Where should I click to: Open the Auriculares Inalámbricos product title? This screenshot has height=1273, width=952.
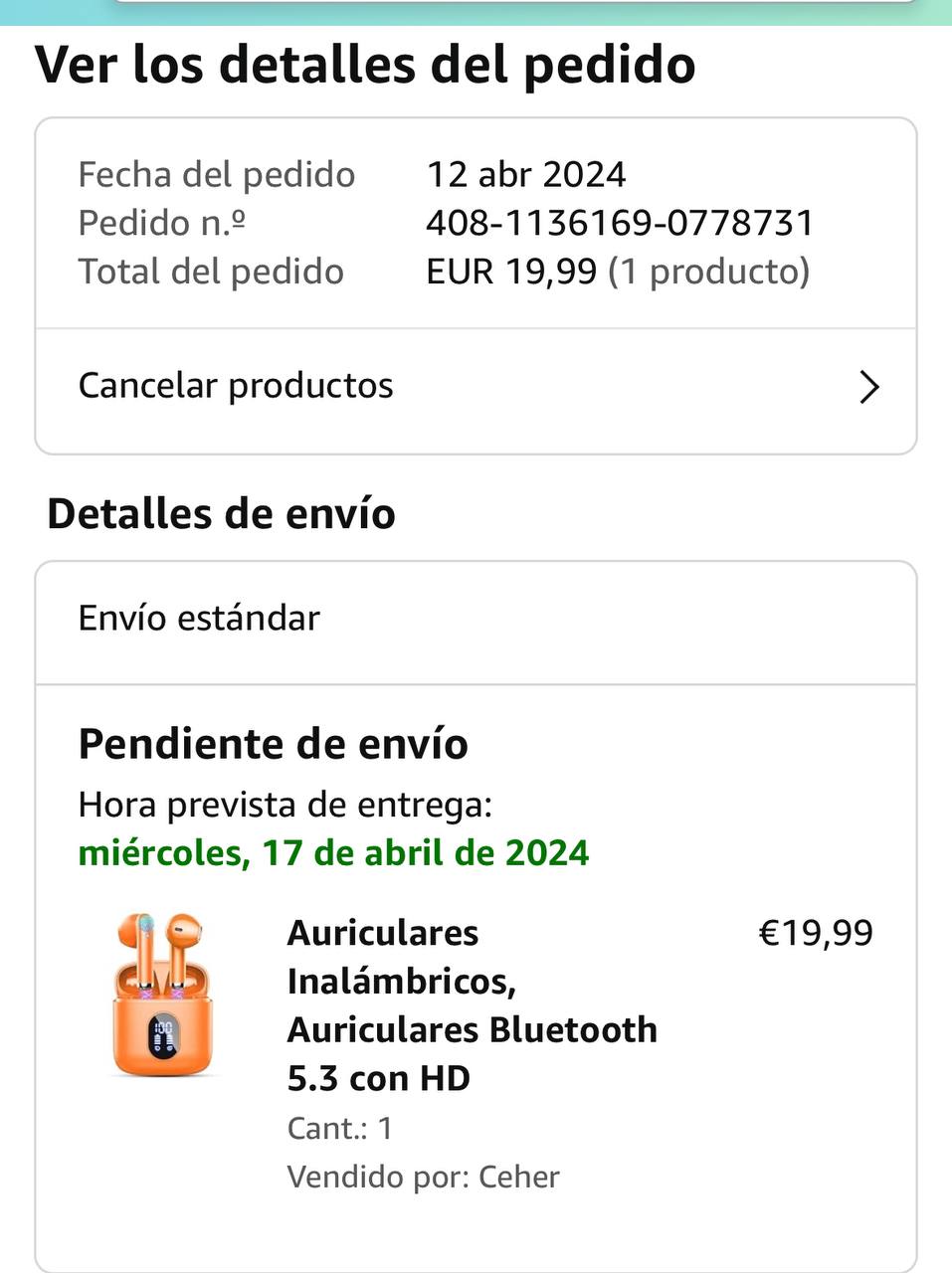tap(472, 1004)
